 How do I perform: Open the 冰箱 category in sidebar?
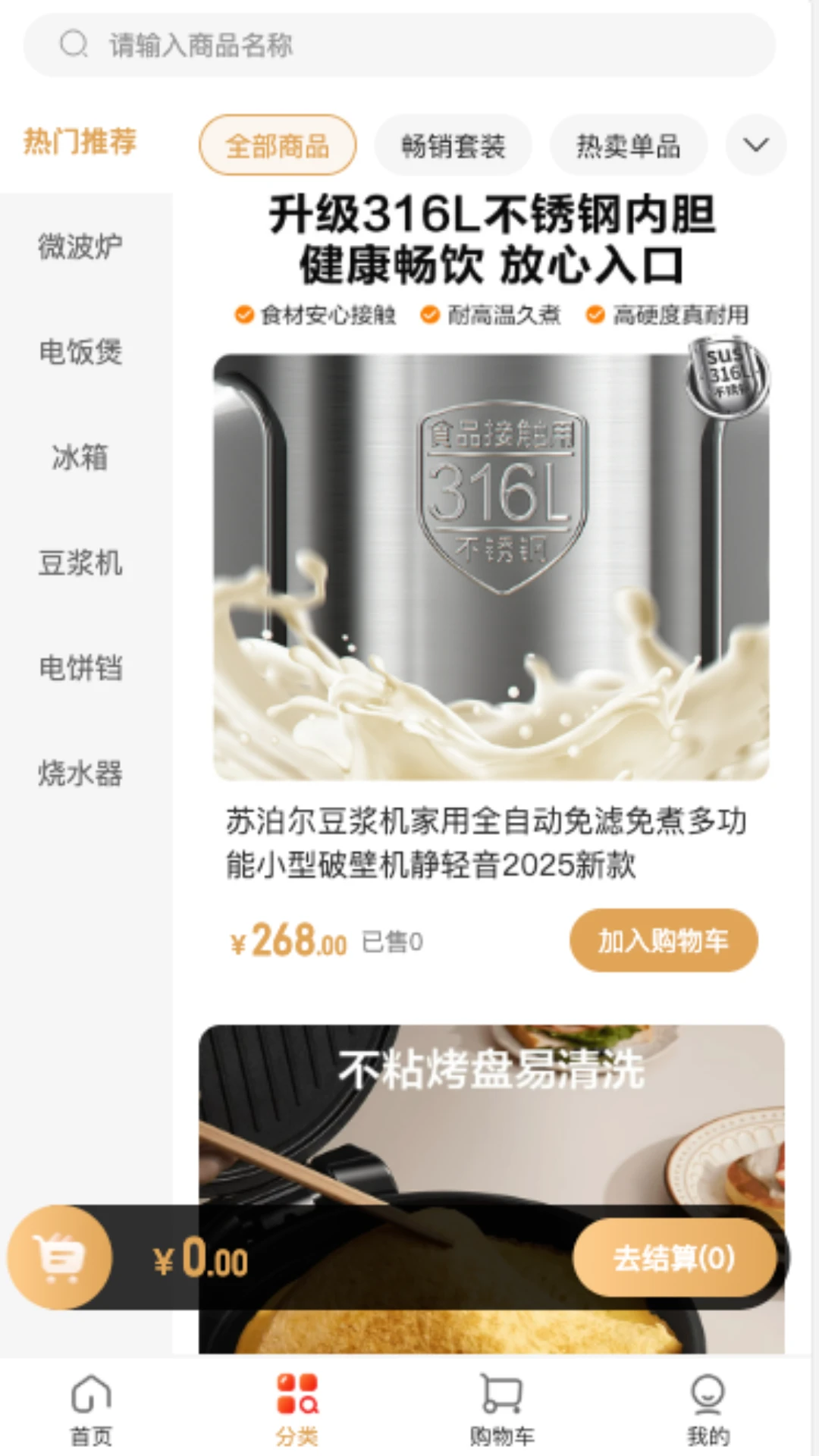(x=79, y=458)
